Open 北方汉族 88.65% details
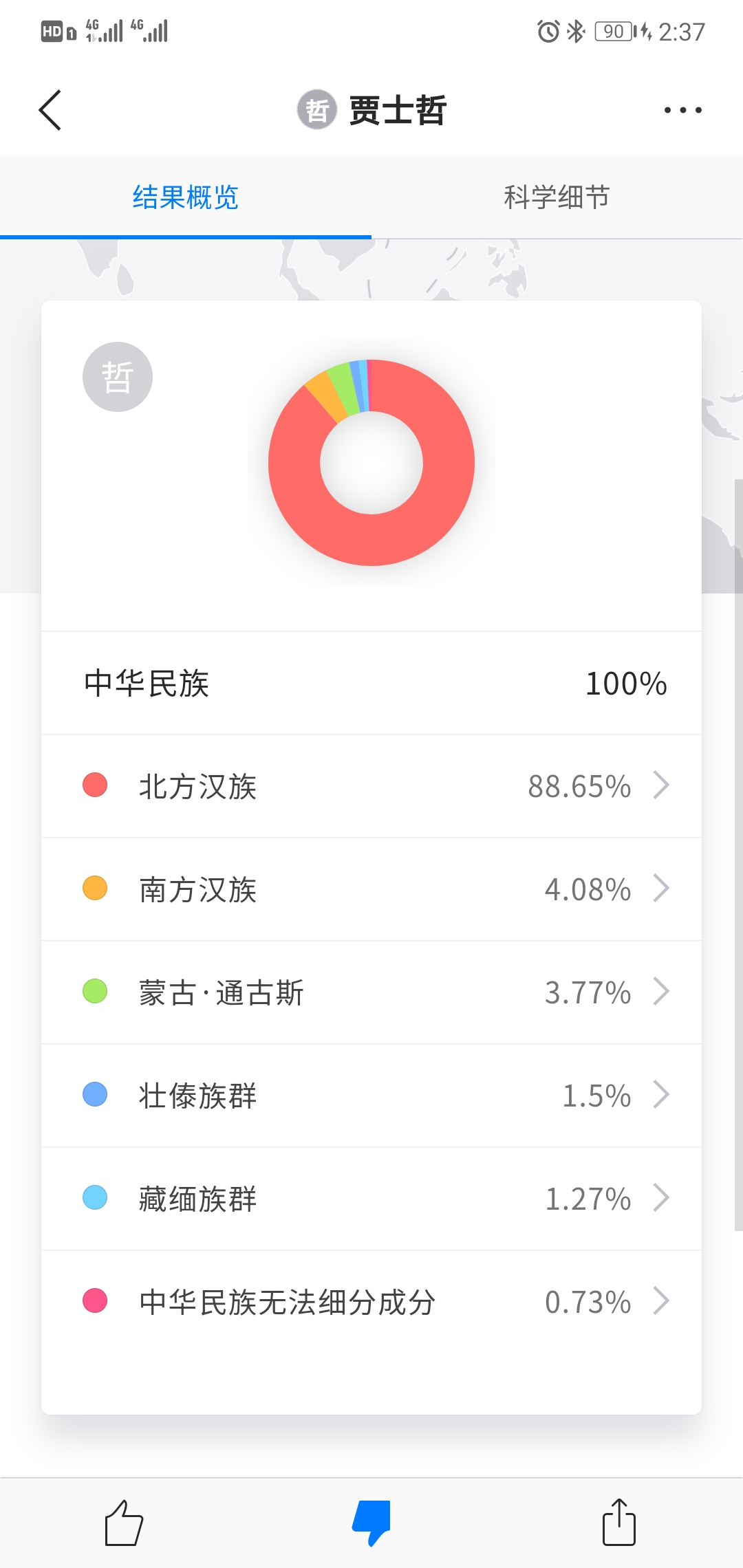743x1568 pixels. point(371,786)
